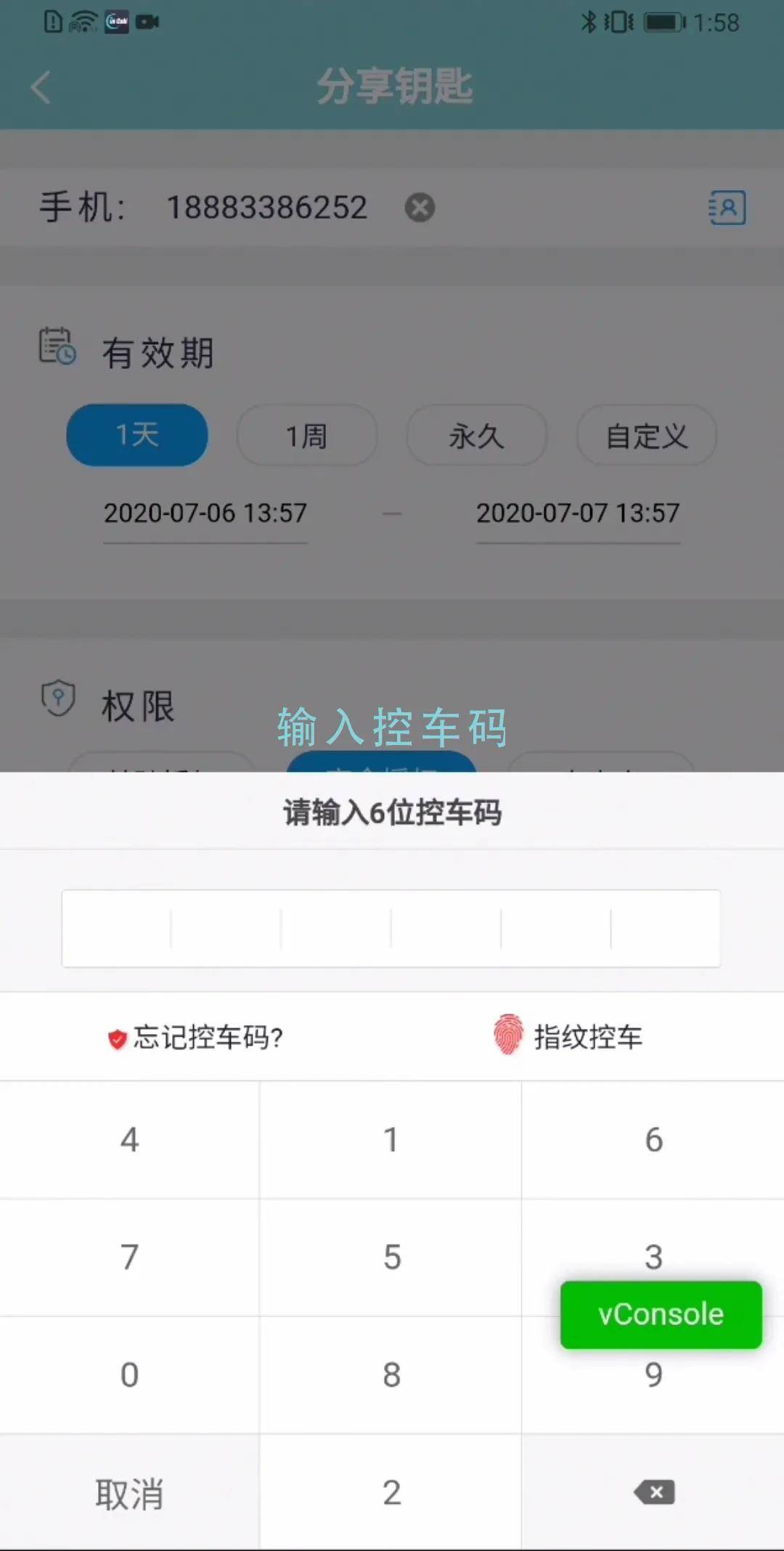Enter digit 1 on the keypad

click(391, 1140)
